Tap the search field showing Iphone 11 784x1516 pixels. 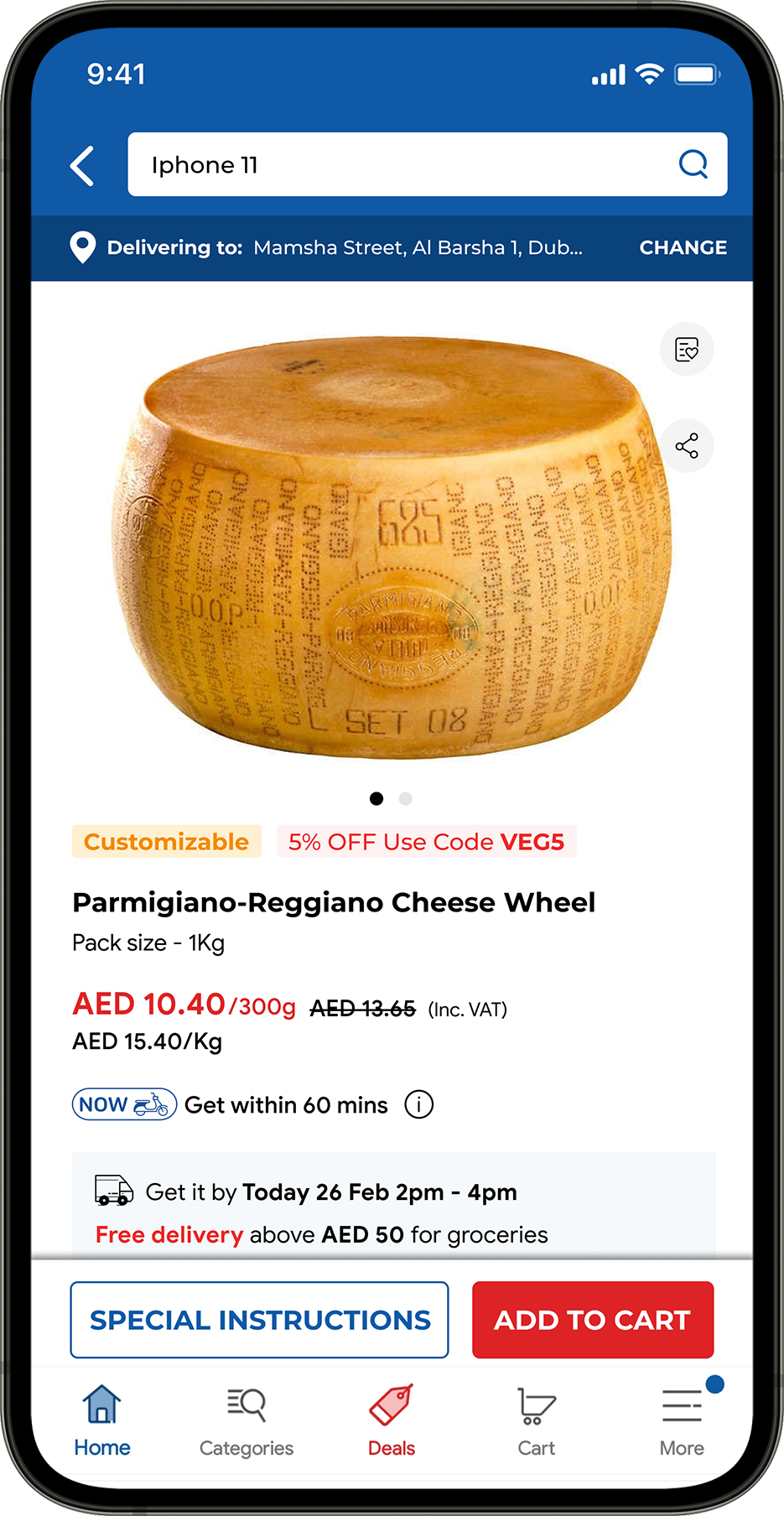coord(402,165)
